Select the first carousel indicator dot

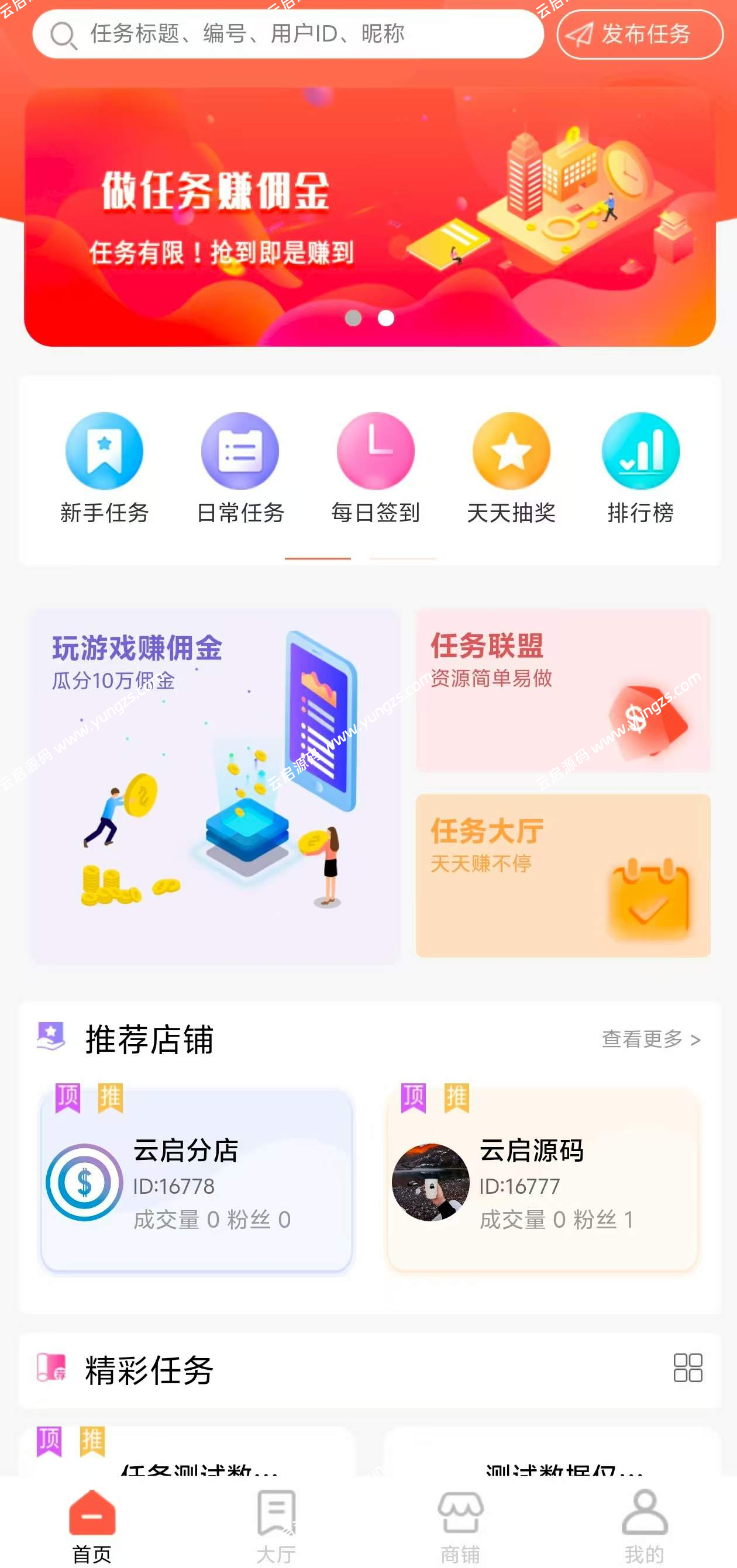[353, 317]
